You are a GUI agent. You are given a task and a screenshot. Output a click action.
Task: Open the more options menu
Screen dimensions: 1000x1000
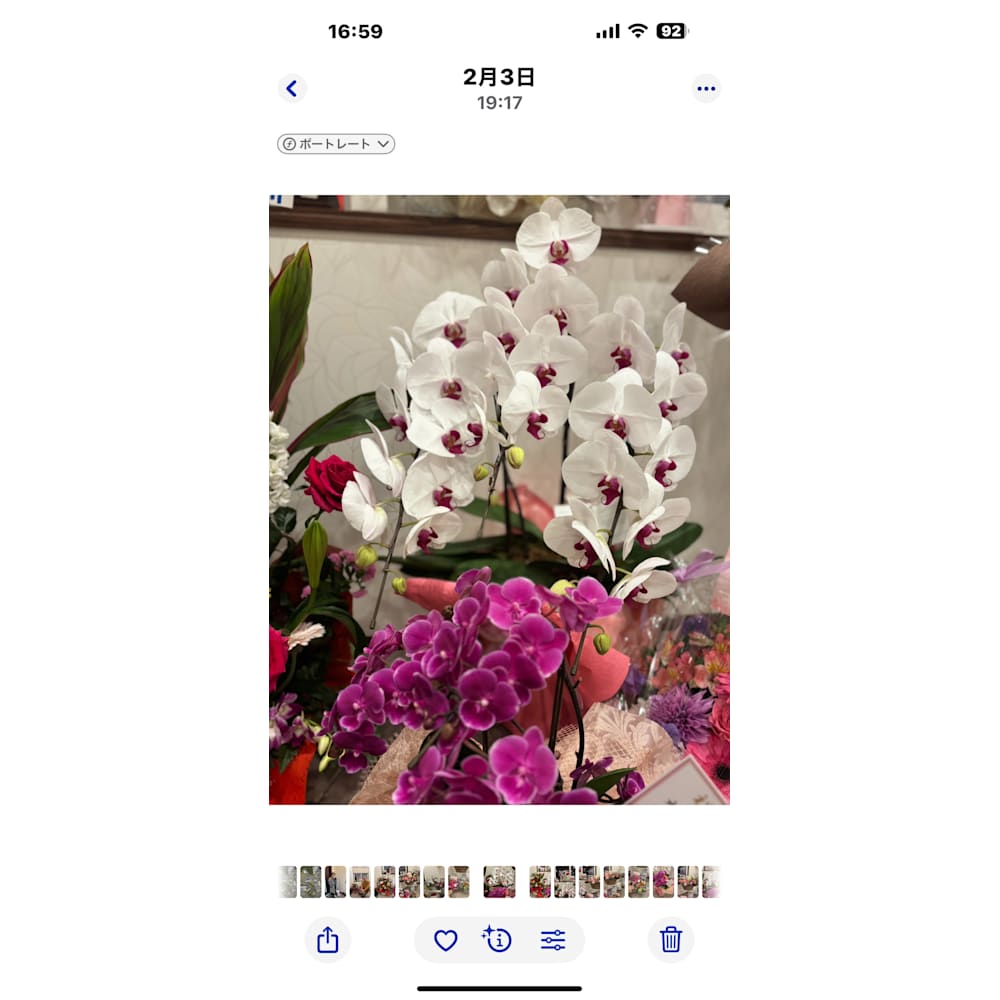pos(706,89)
